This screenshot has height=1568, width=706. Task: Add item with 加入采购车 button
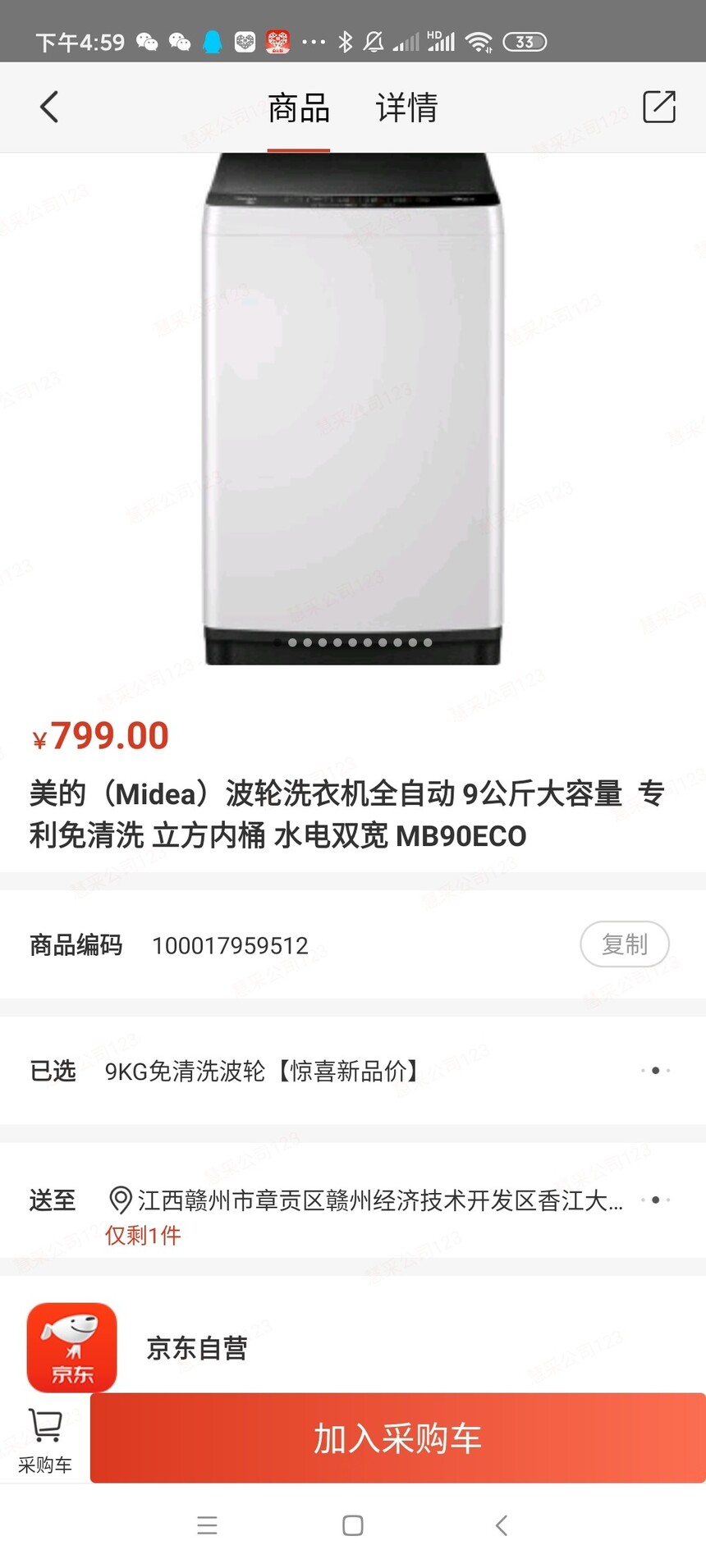tap(398, 1438)
